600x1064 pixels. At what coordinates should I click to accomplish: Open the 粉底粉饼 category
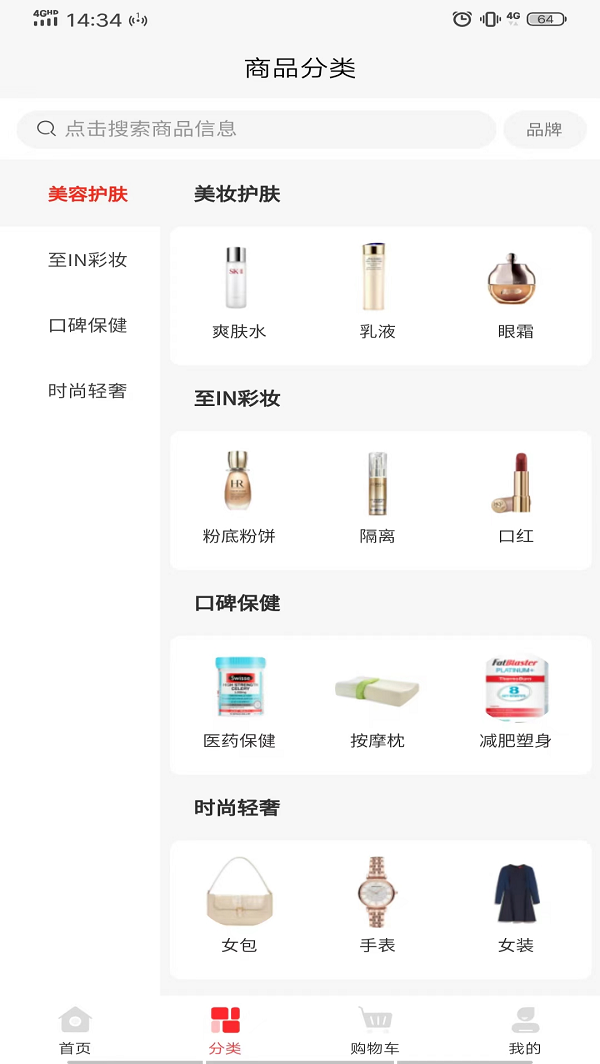239,498
